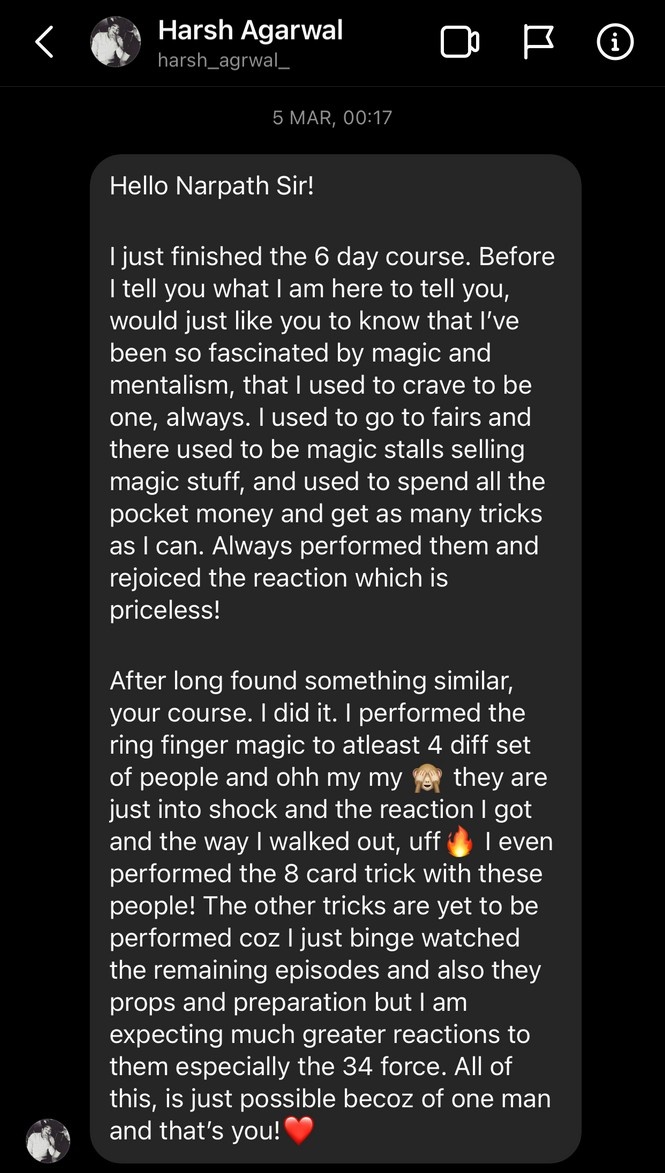Open conversation details info icon
Viewport: 665px width, 1173px height.
(x=614, y=43)
